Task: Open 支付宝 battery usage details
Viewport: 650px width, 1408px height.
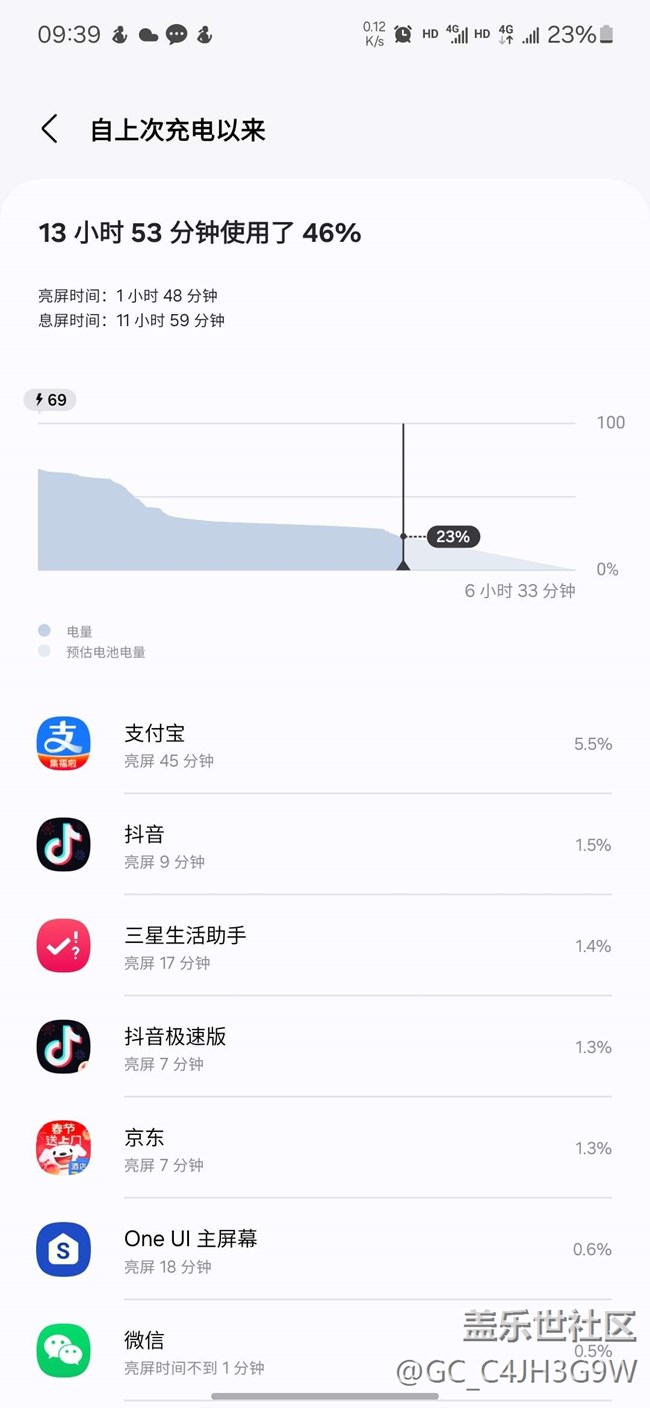Action: (x=324, y=745)
